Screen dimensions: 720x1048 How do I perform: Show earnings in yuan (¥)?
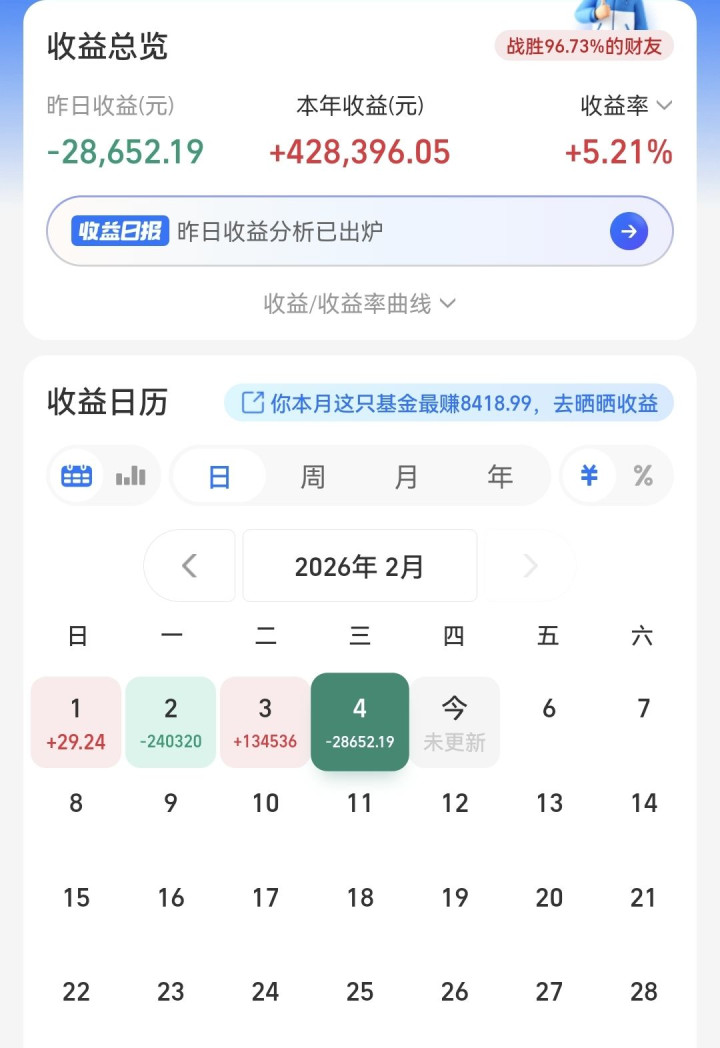(590, 476)
